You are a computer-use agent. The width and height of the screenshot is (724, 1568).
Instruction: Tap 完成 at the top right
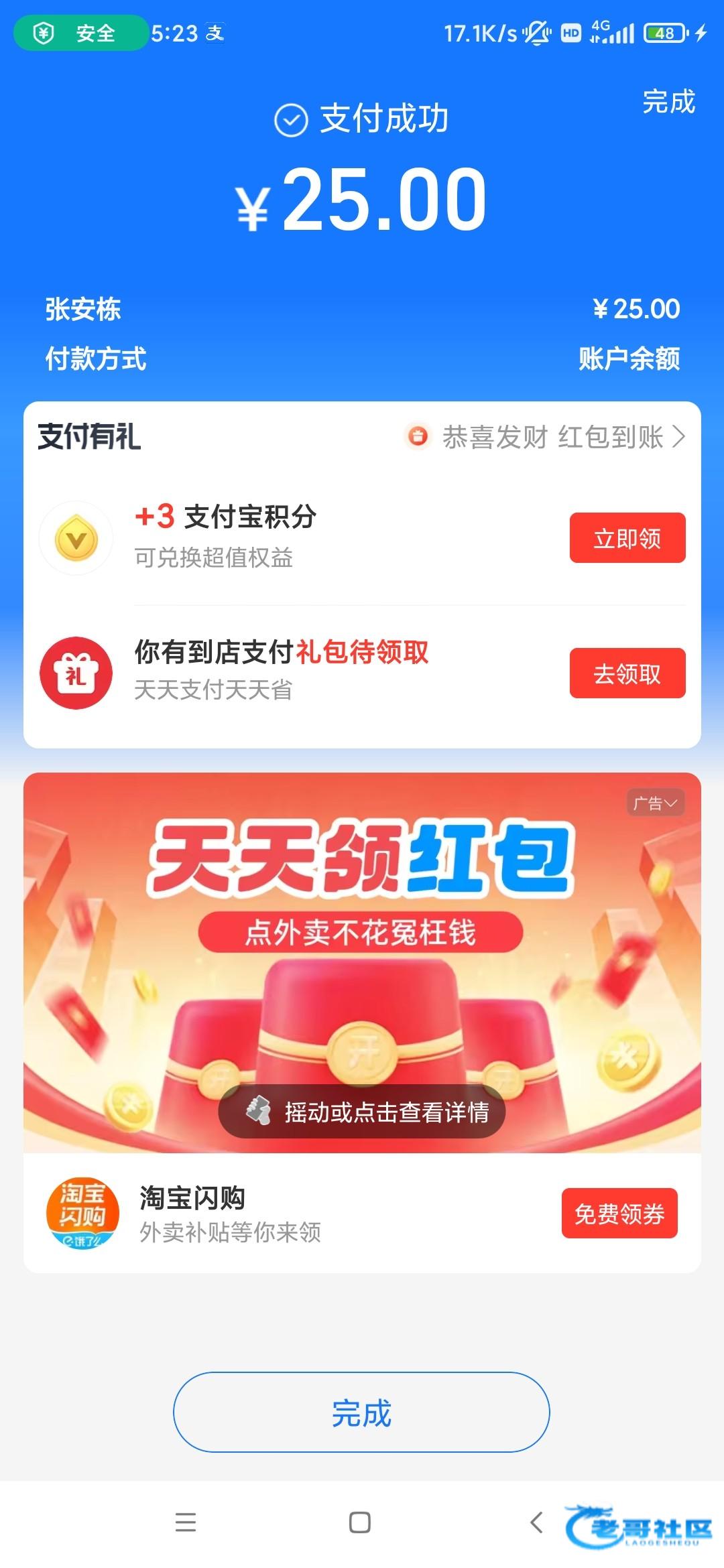point(668,102)
